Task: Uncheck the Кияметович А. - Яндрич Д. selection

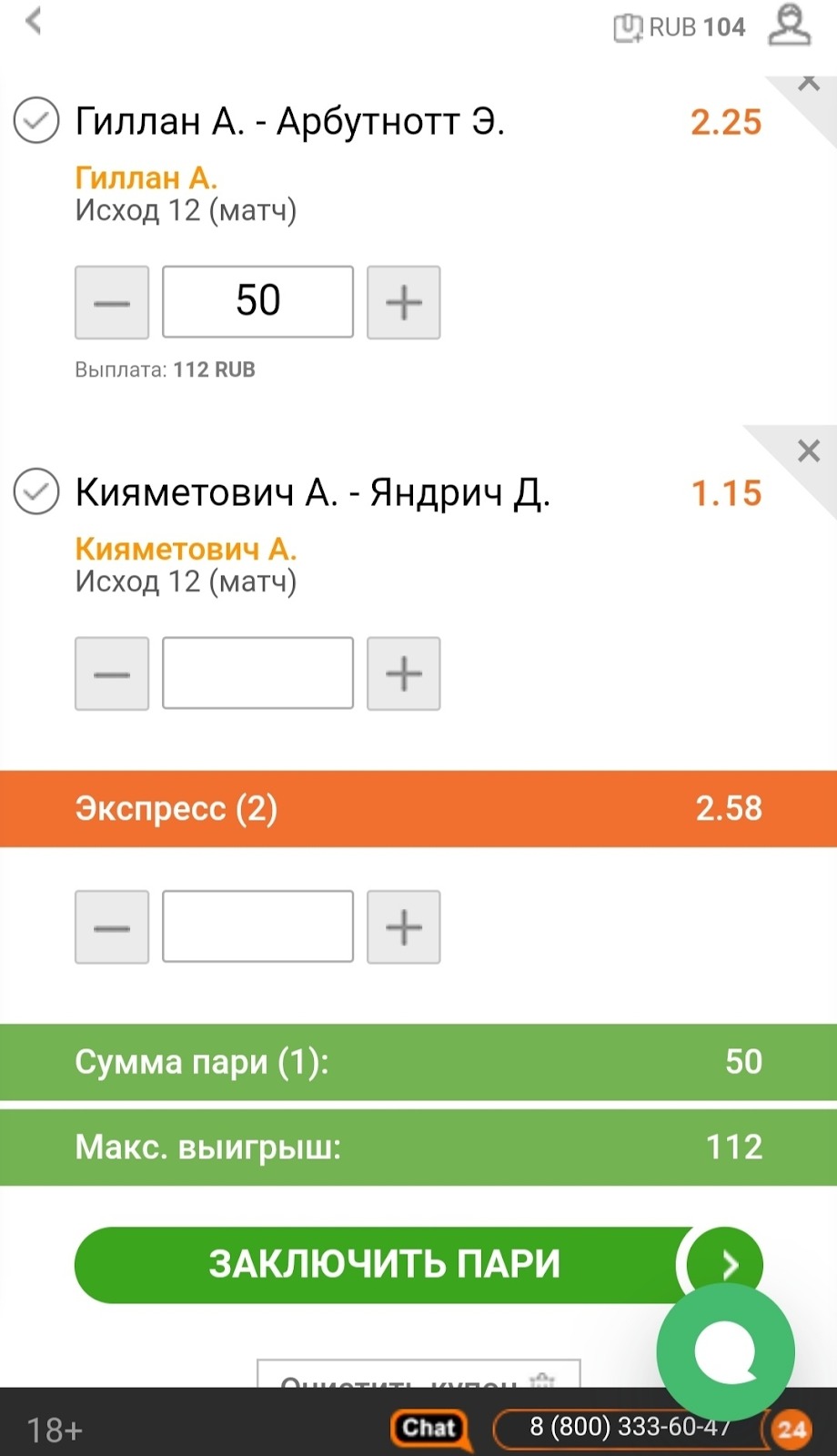Action: tap(36, 491)
